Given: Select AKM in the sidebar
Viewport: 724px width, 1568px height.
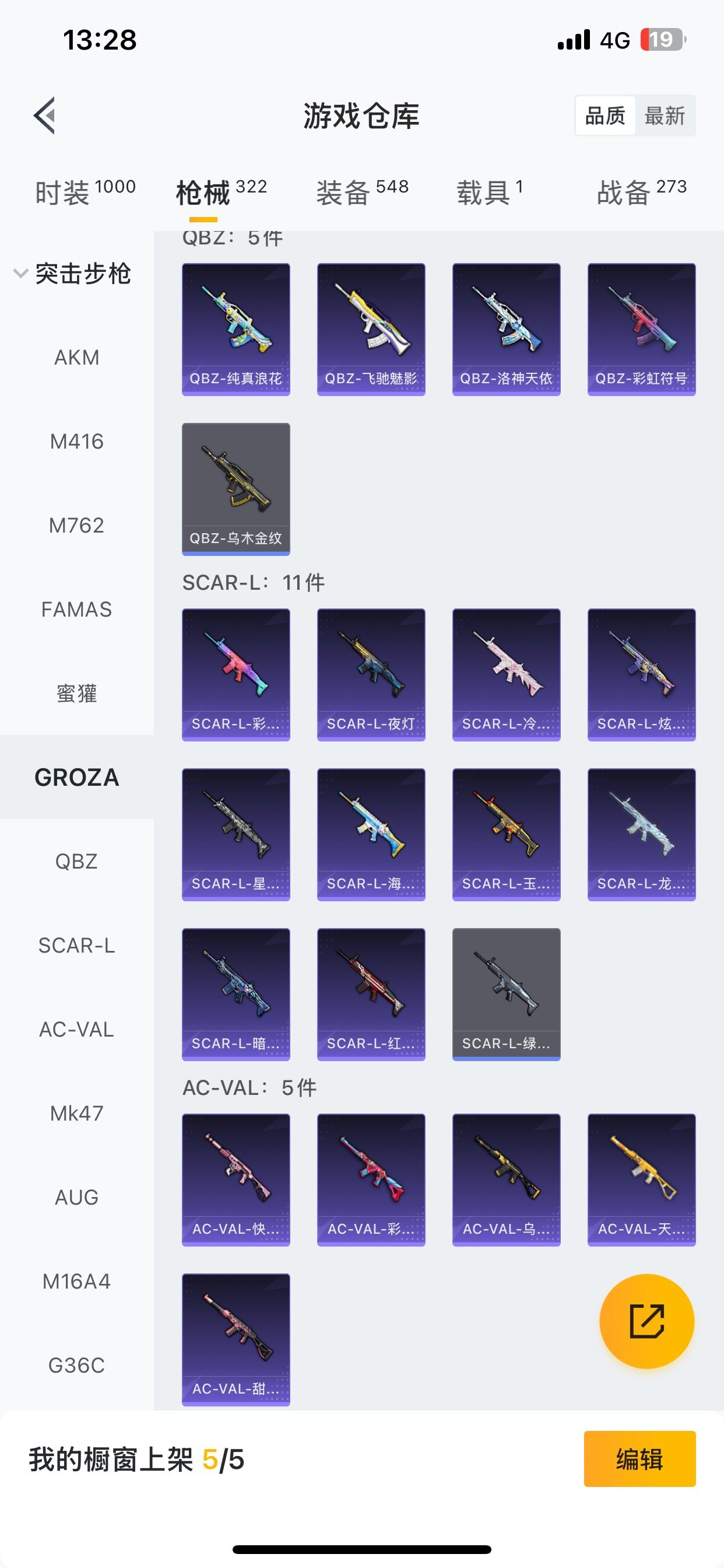Looking at the screenshot, I should (x=77, y=358).
